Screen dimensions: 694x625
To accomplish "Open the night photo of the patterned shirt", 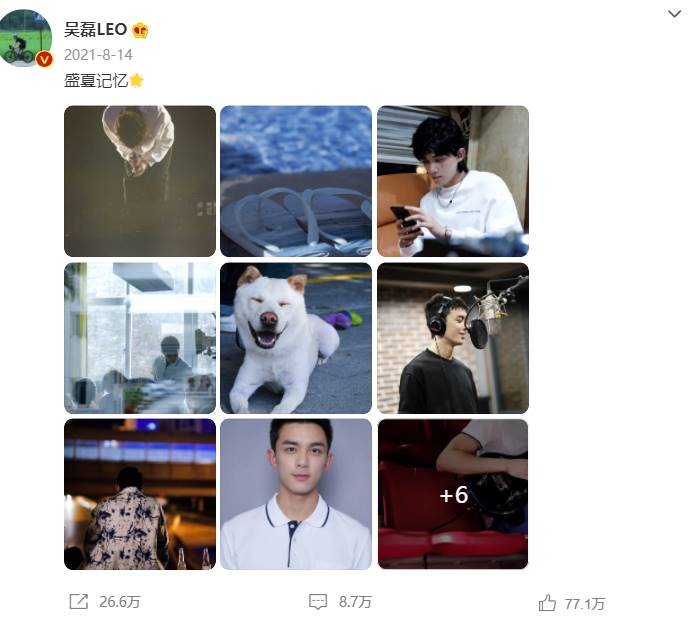I will pyautogui.click(x=140, y=494).
